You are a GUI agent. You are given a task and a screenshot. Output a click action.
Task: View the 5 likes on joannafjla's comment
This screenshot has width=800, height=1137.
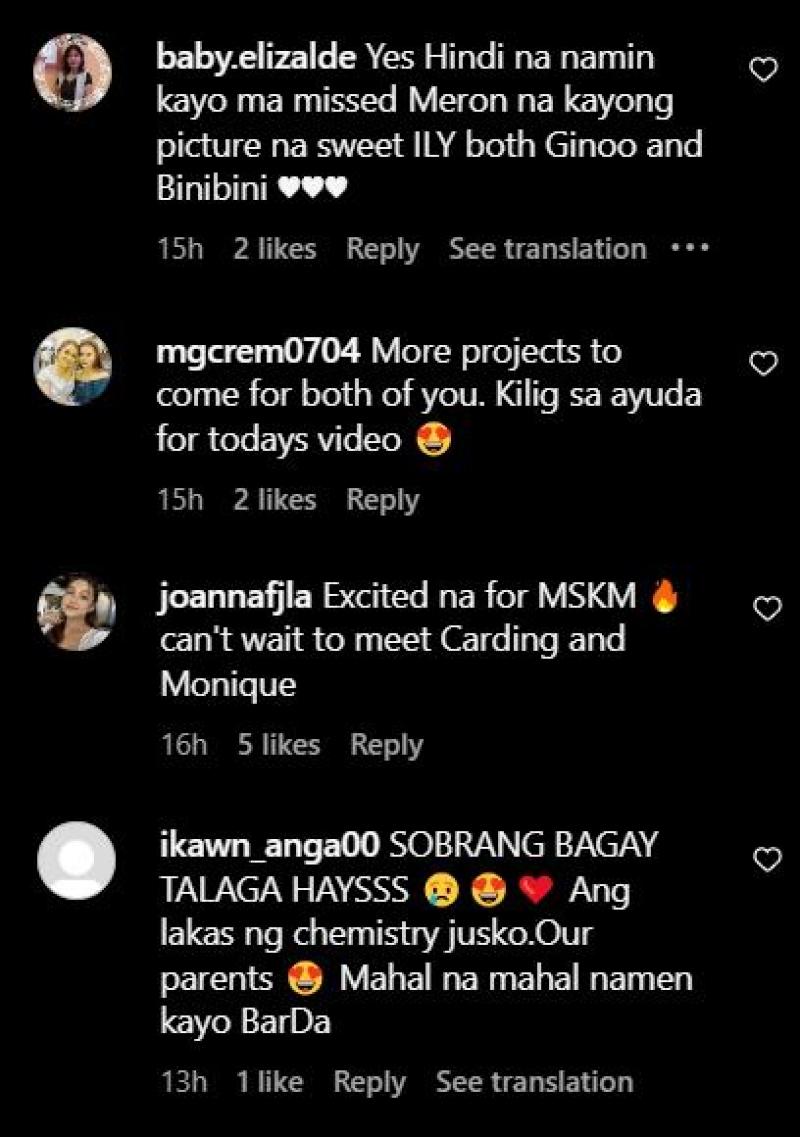coord(278,745)
